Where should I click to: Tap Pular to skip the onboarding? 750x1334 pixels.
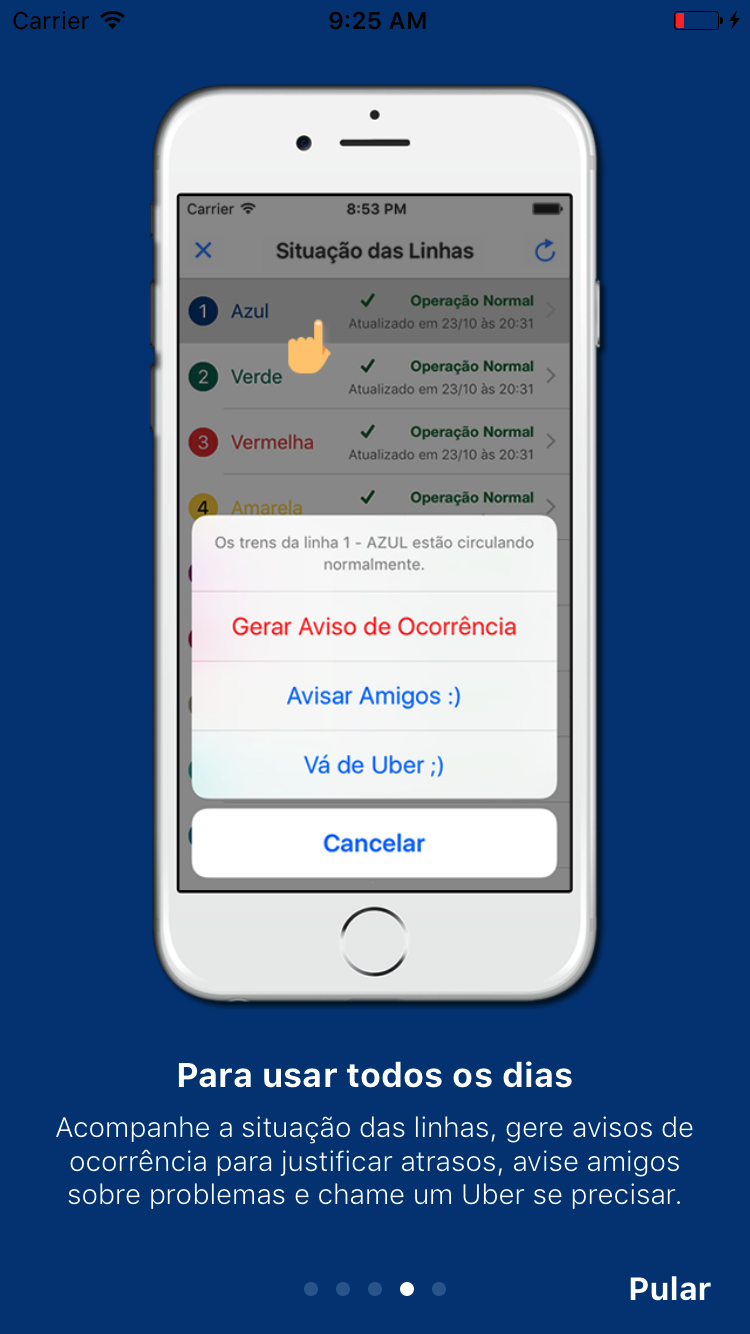click(669, 1289)
